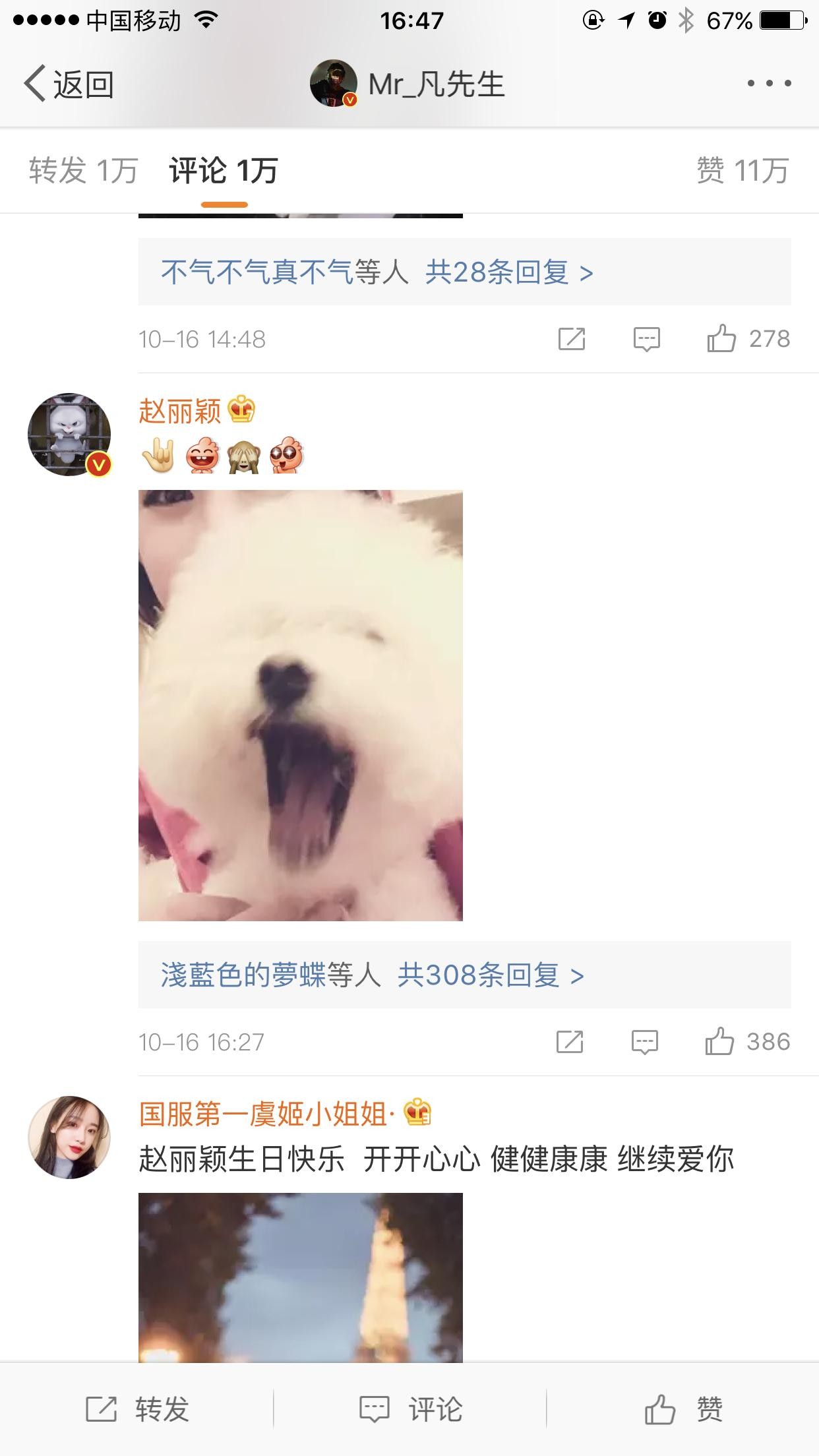The image size is (819, 1456).
Task: Like 赵丽颖's comment with 386 likes
Action: [x=720, y=1042]
